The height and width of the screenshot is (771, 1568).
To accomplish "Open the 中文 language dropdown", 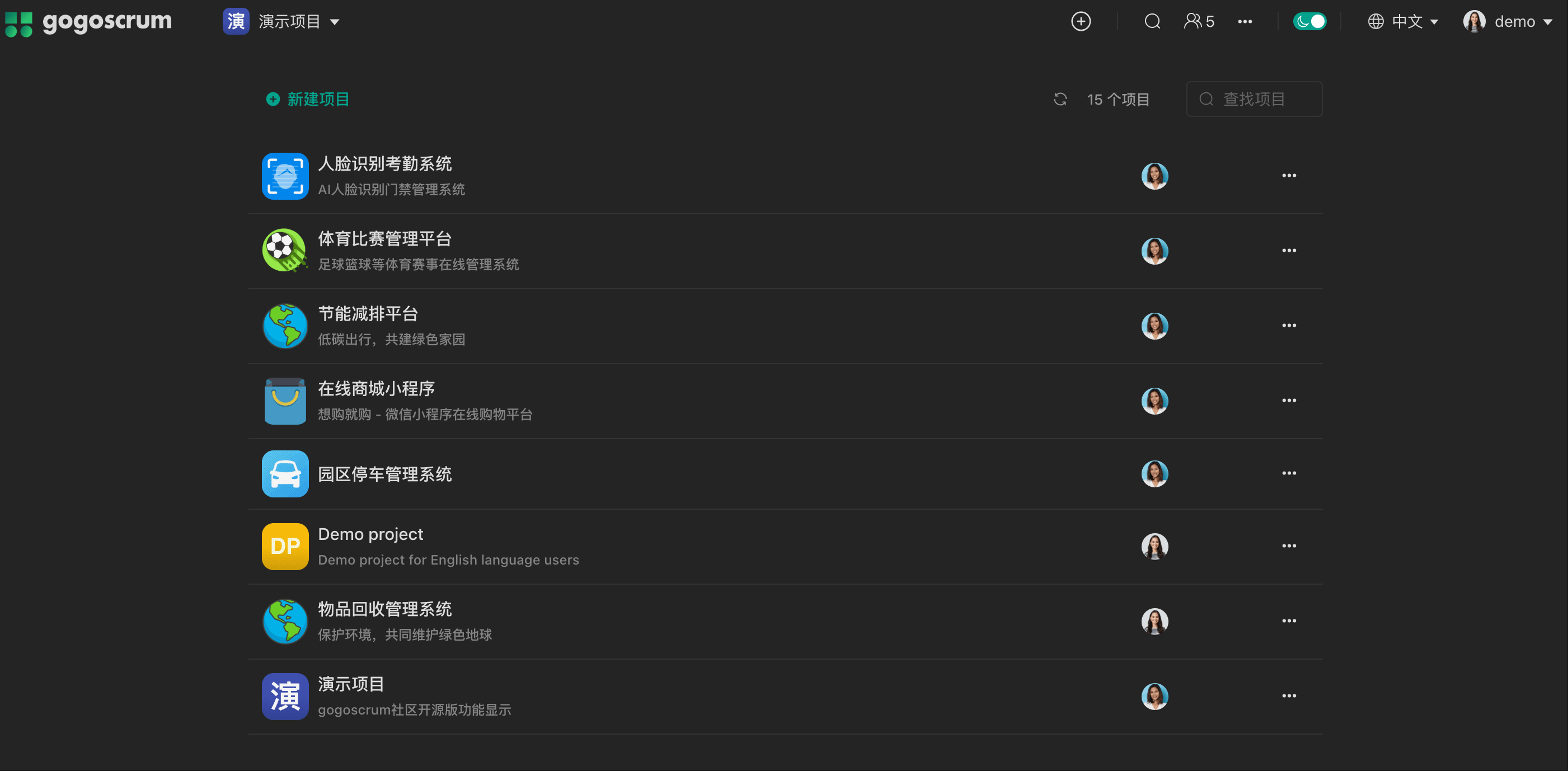I will point(1403,22).
